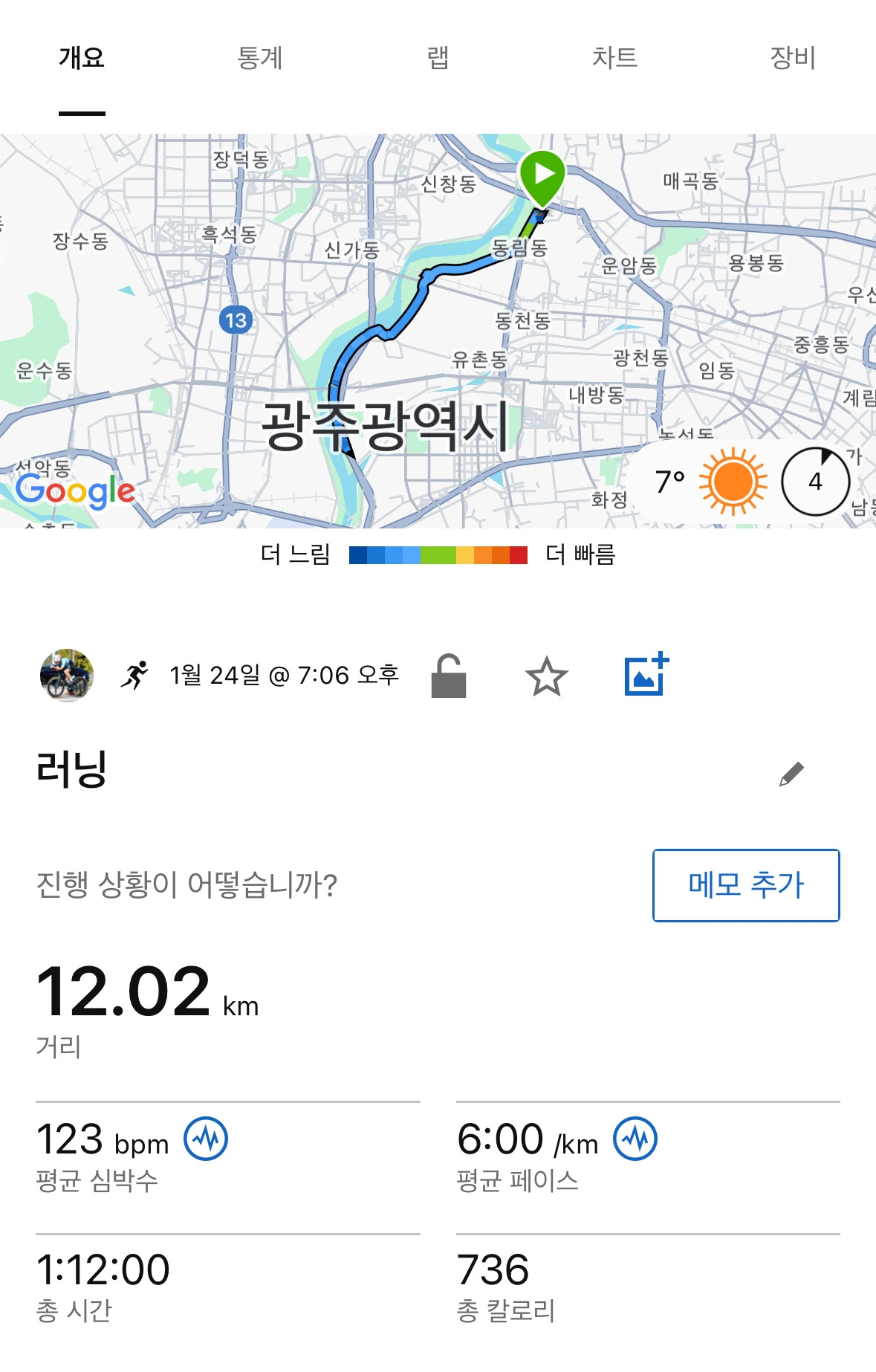Open the 랩 tab
This screenshot has width=876, height=1372.
[438, 58]
